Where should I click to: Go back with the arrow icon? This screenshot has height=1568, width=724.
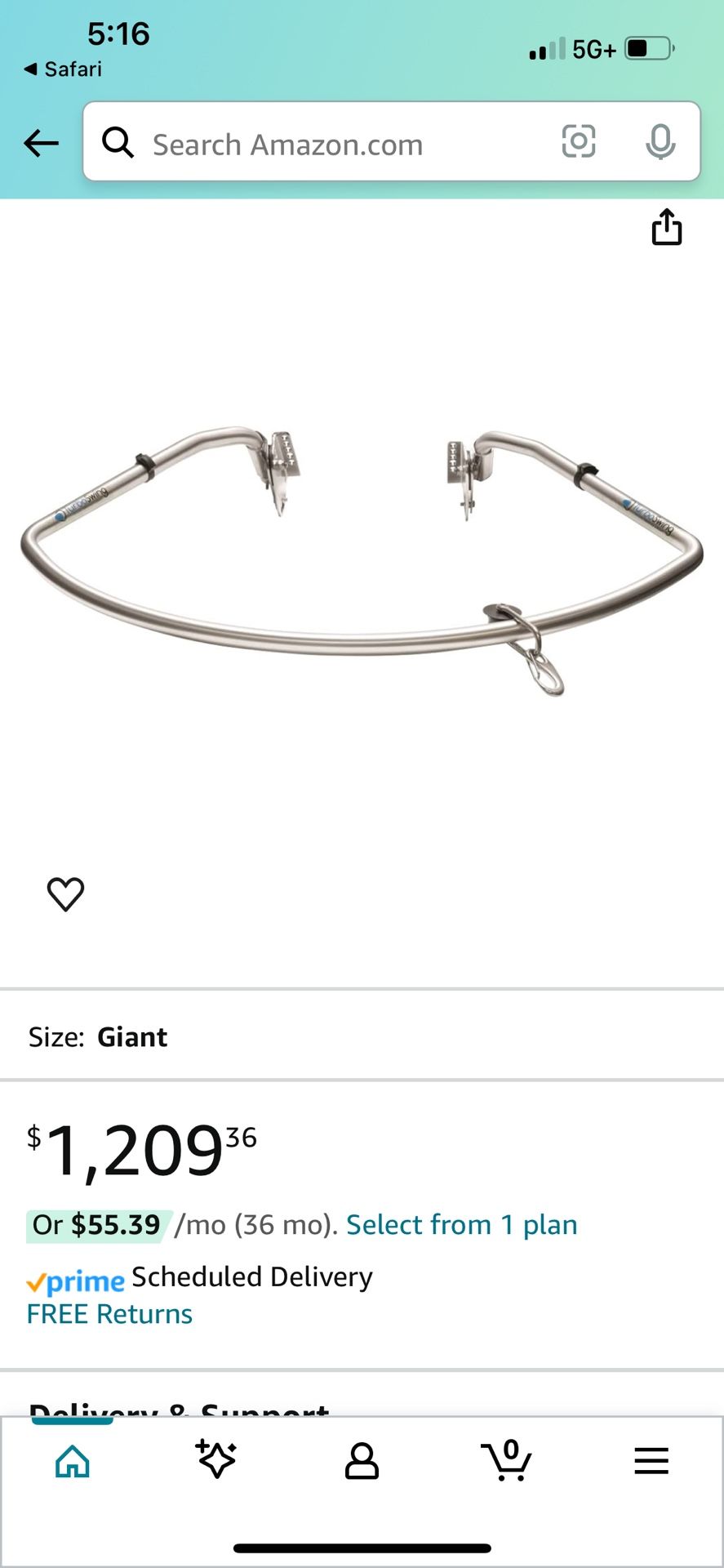pos(41,143)
